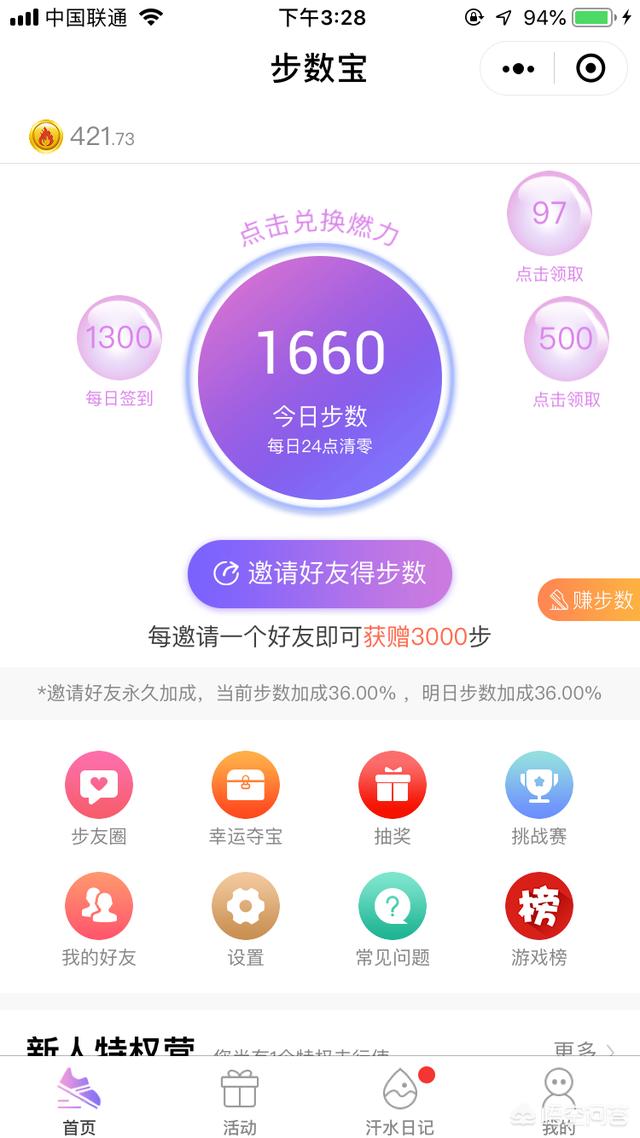640x1138 pixels.
Task: Switch to the 我的 tab
Action: [559, 1100]
